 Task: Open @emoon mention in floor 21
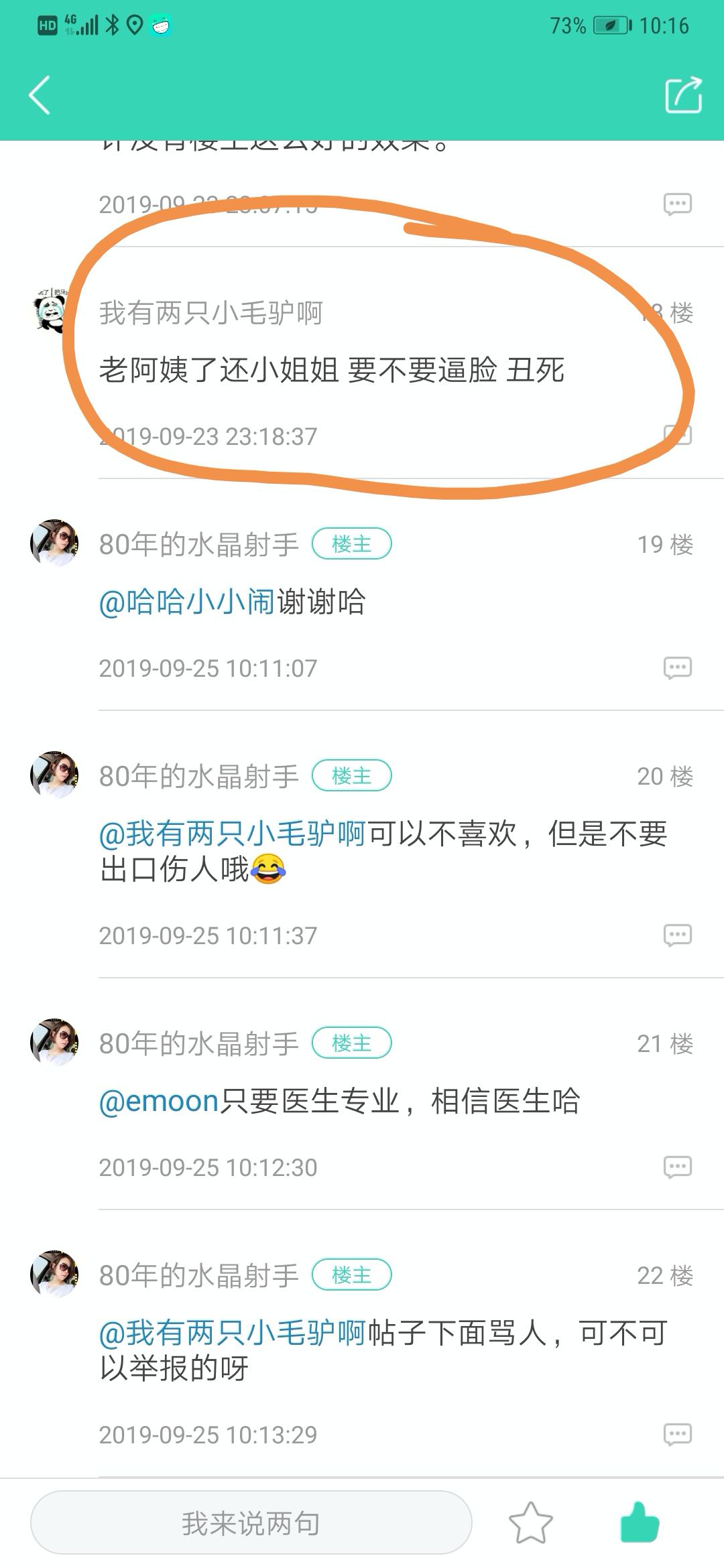(160, 1101)
